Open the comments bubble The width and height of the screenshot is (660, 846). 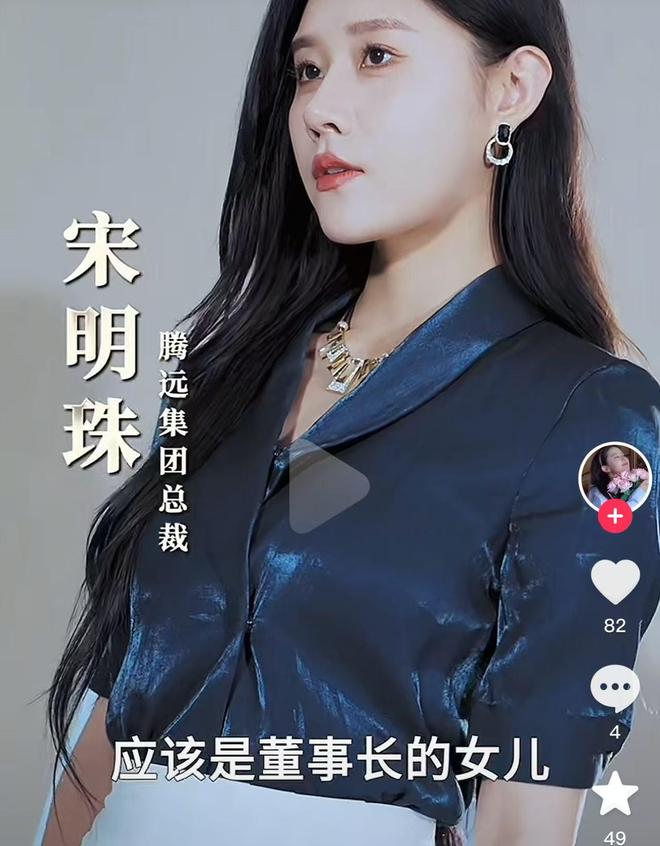click(614, 688)
